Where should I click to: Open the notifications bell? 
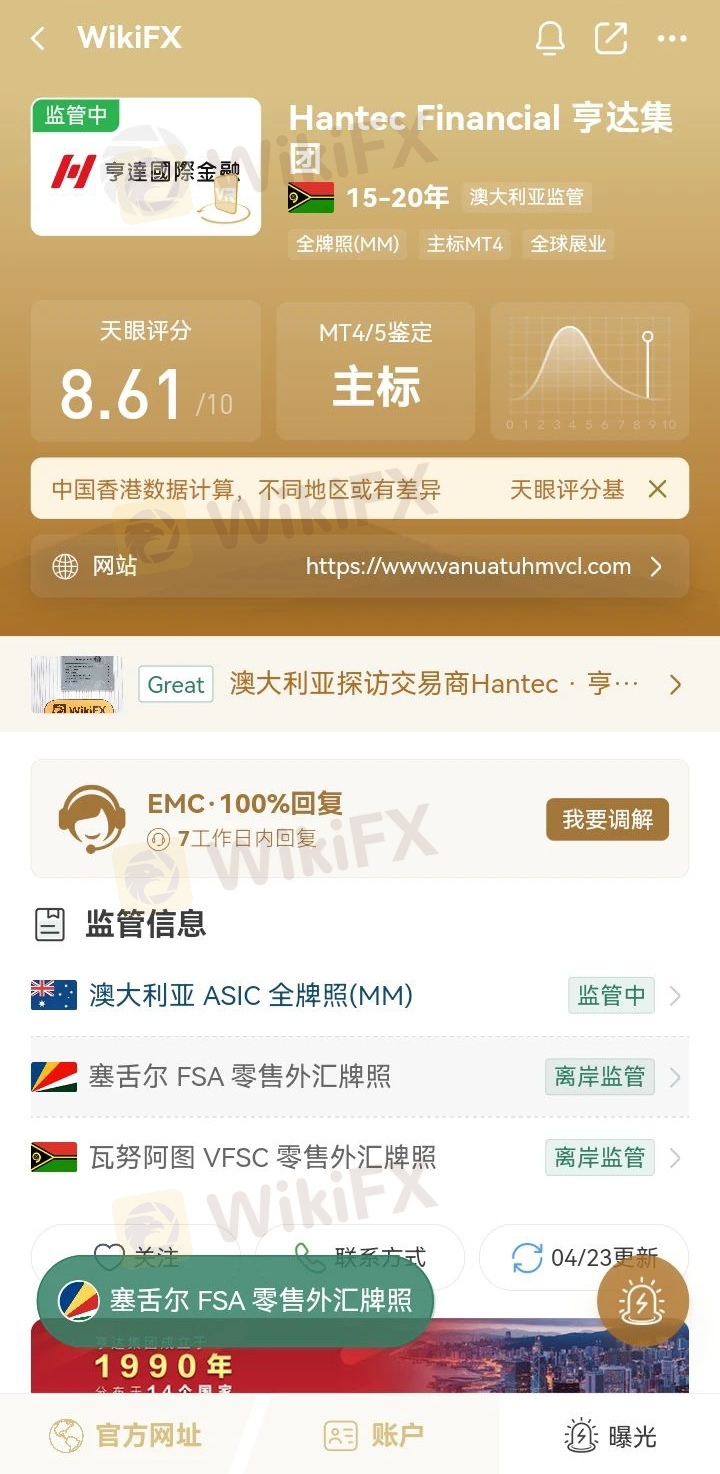point(550,39)
